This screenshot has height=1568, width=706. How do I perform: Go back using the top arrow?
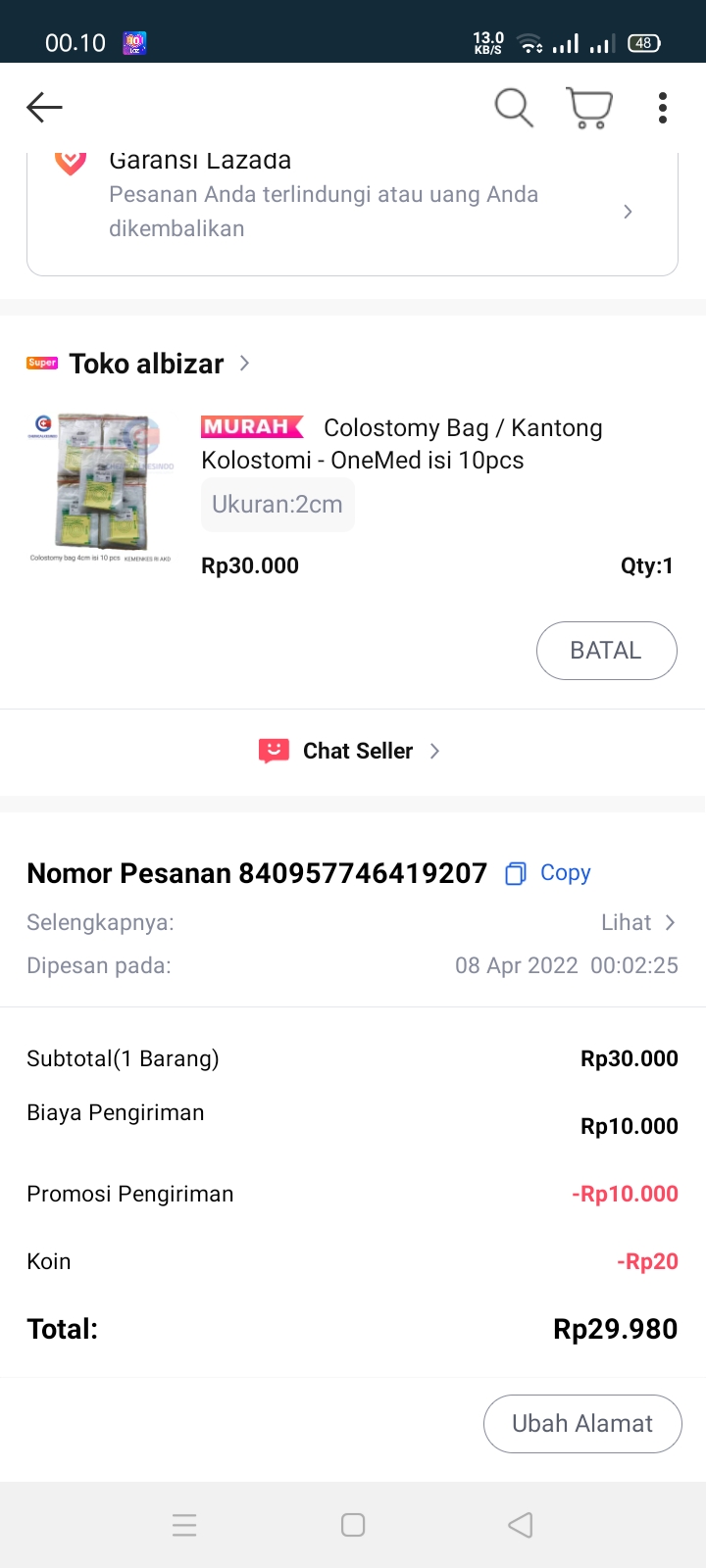44,107
